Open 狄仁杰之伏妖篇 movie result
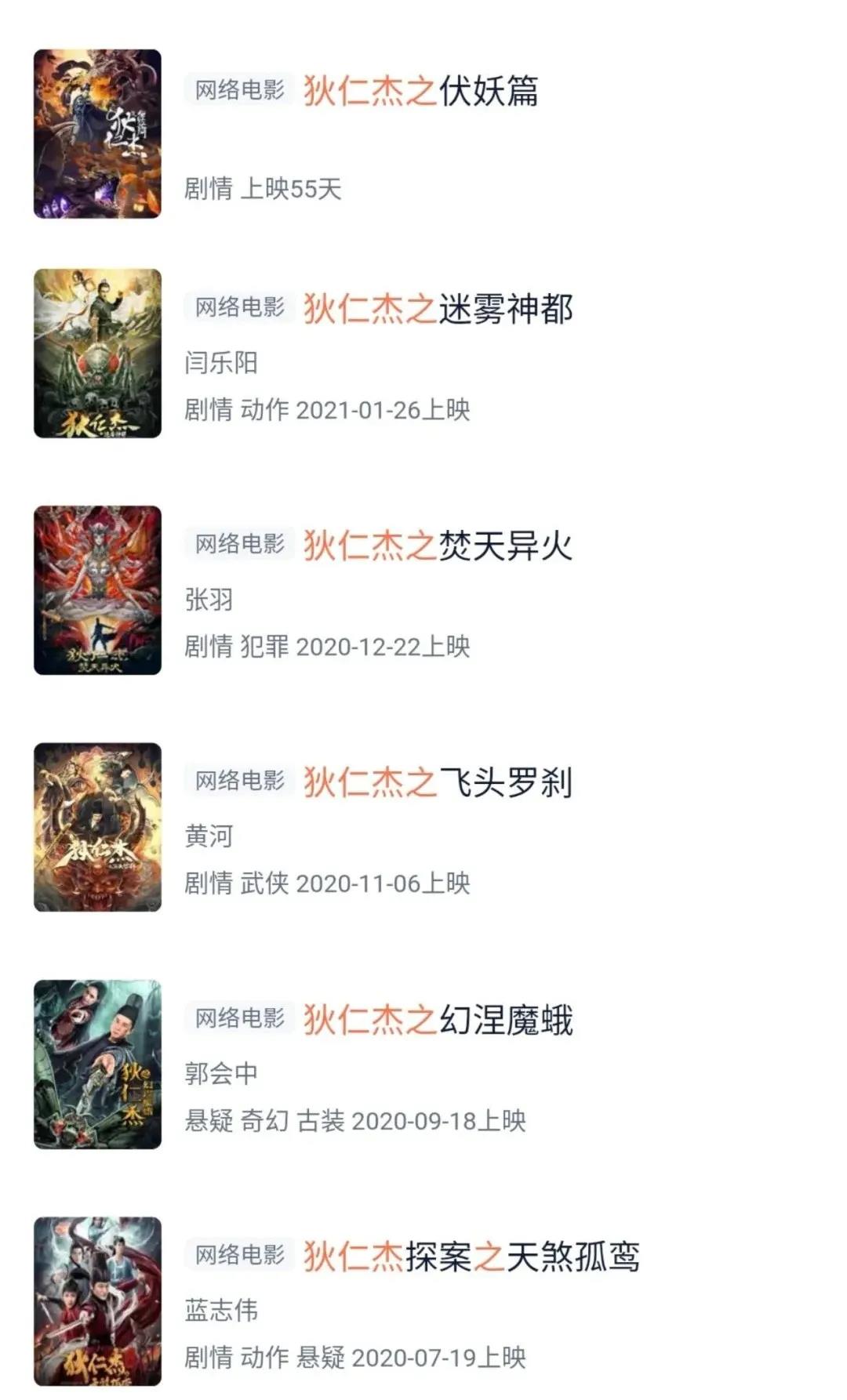This screenshot has height=1400, width=847. [420, 91]
